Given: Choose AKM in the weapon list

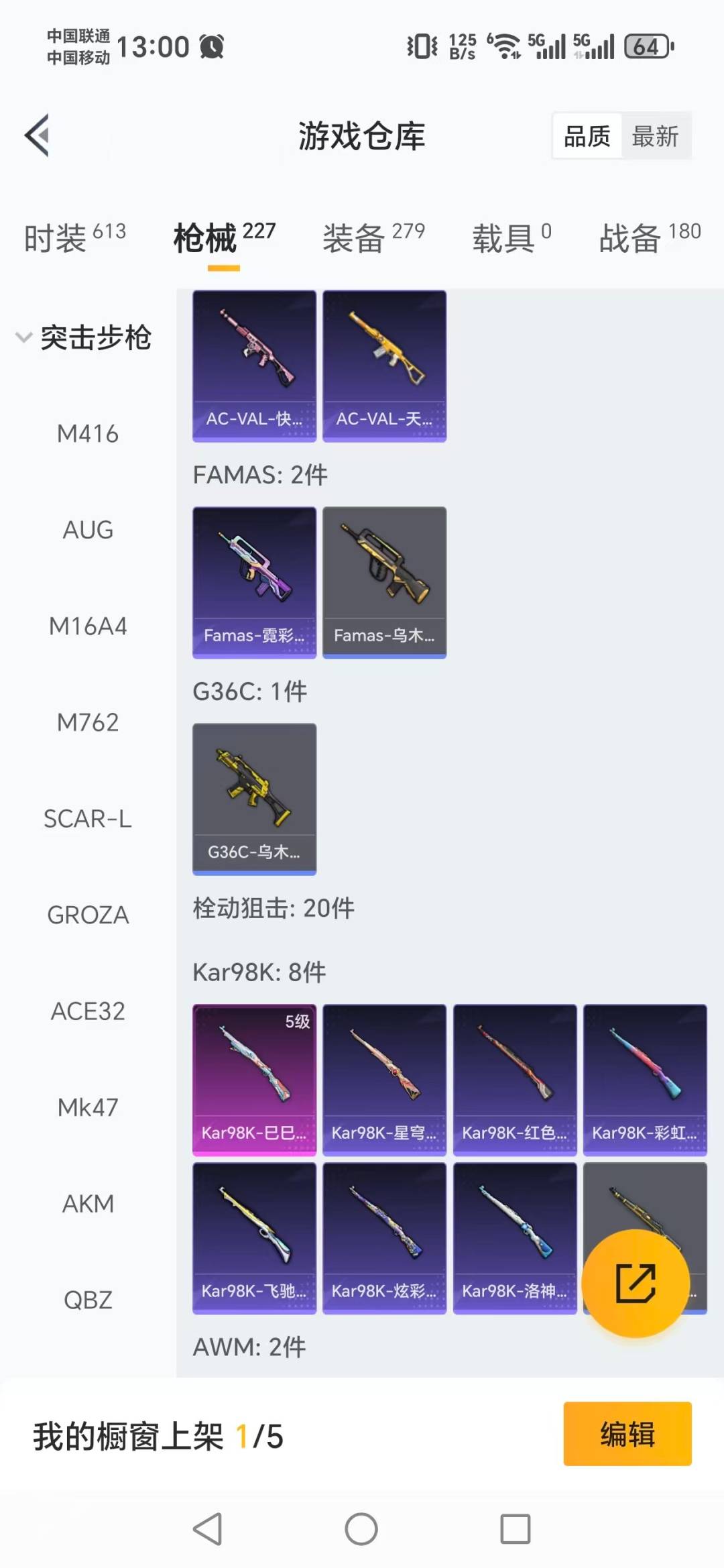Looking at the screenshot, I should coord(88,1204).
